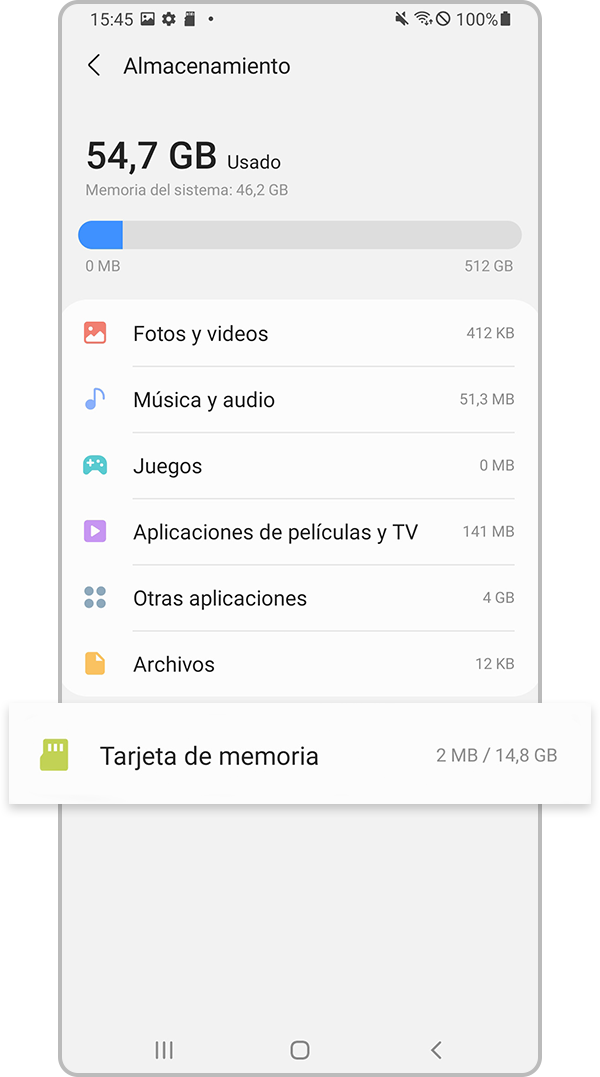View Aplicaciones de películas y TV storage
The image size is (600, 1077).
point(300,532)
